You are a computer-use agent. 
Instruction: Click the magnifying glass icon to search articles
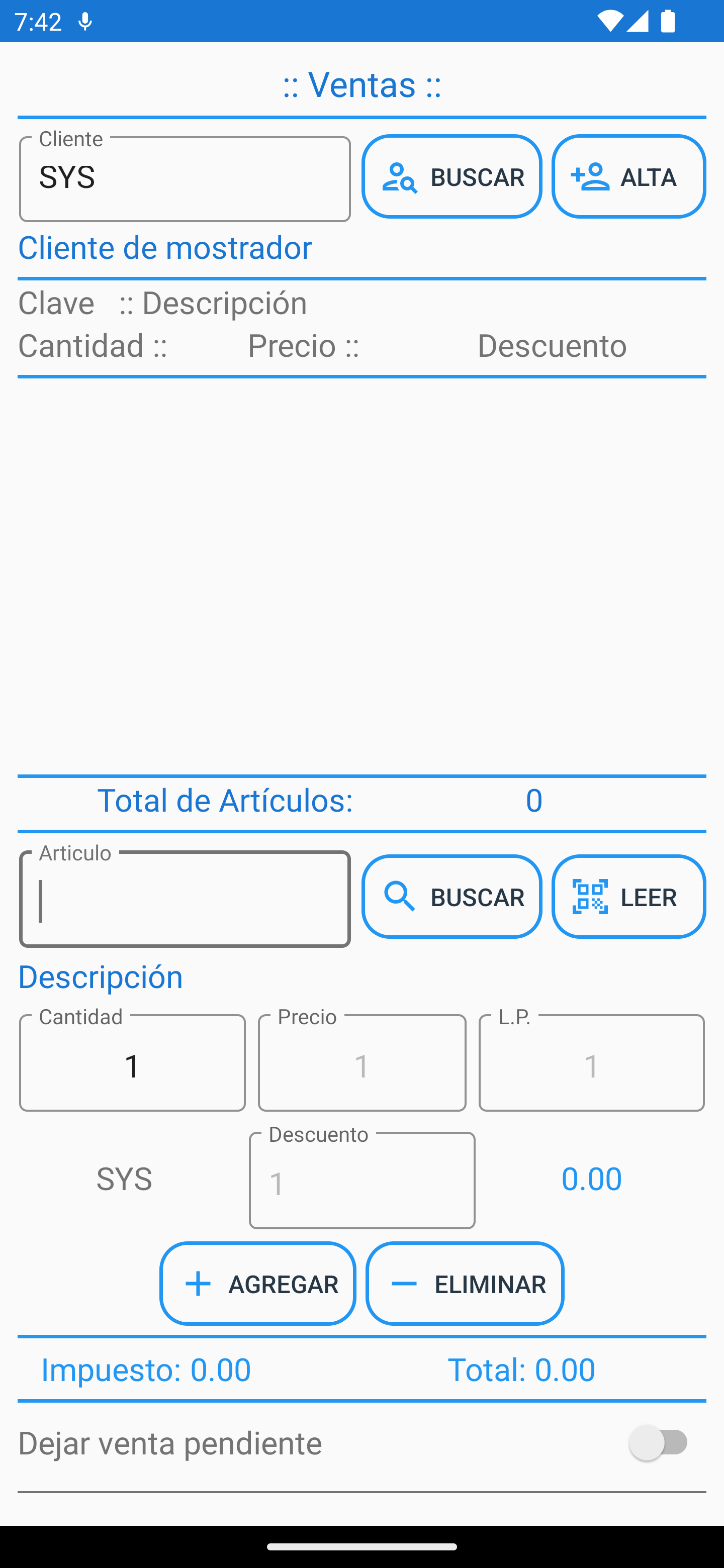point(401,896)
